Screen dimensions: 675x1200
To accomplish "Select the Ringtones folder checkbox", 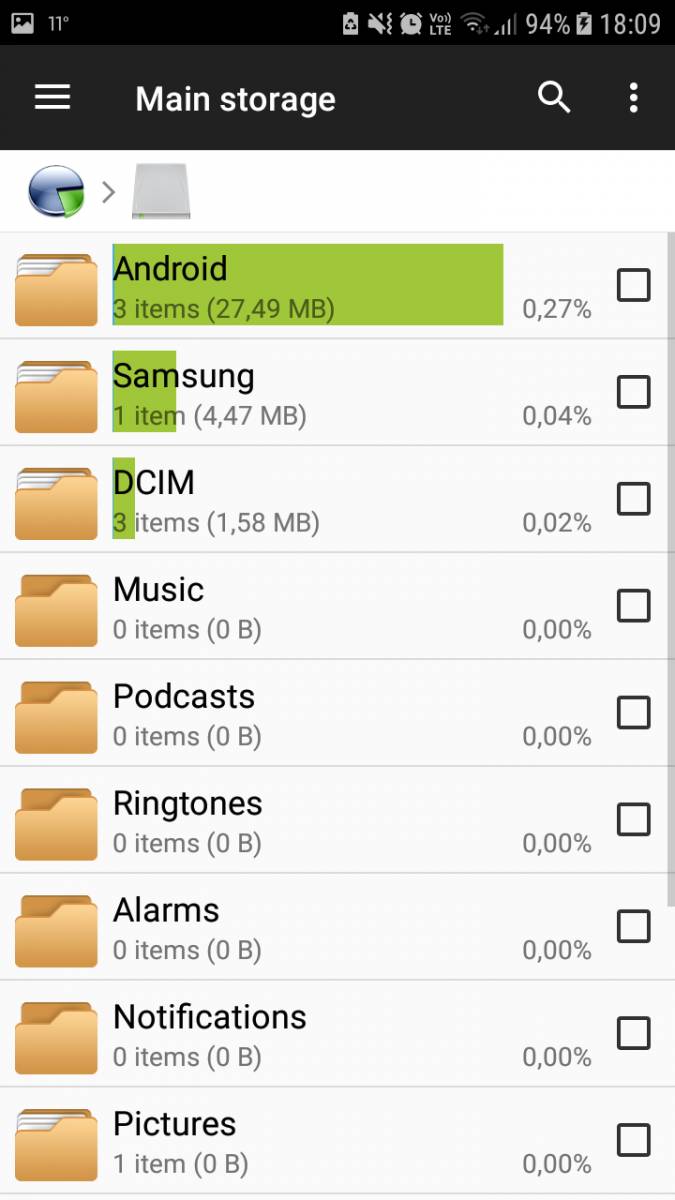I will pos(634,820).
